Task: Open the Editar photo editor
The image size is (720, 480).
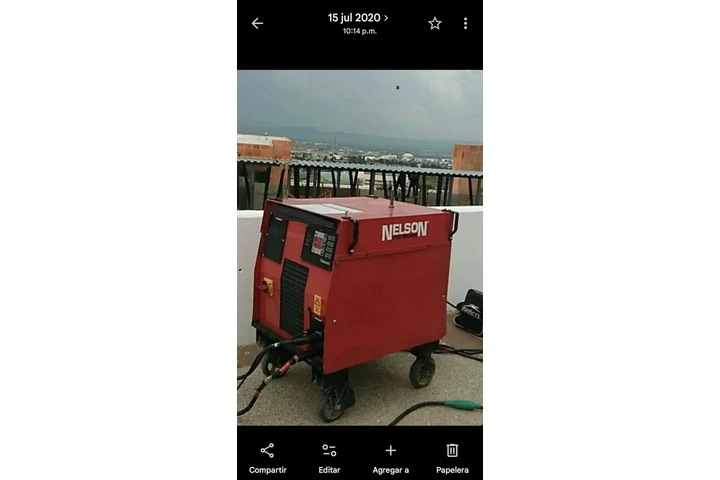Action: click(329, 458)
